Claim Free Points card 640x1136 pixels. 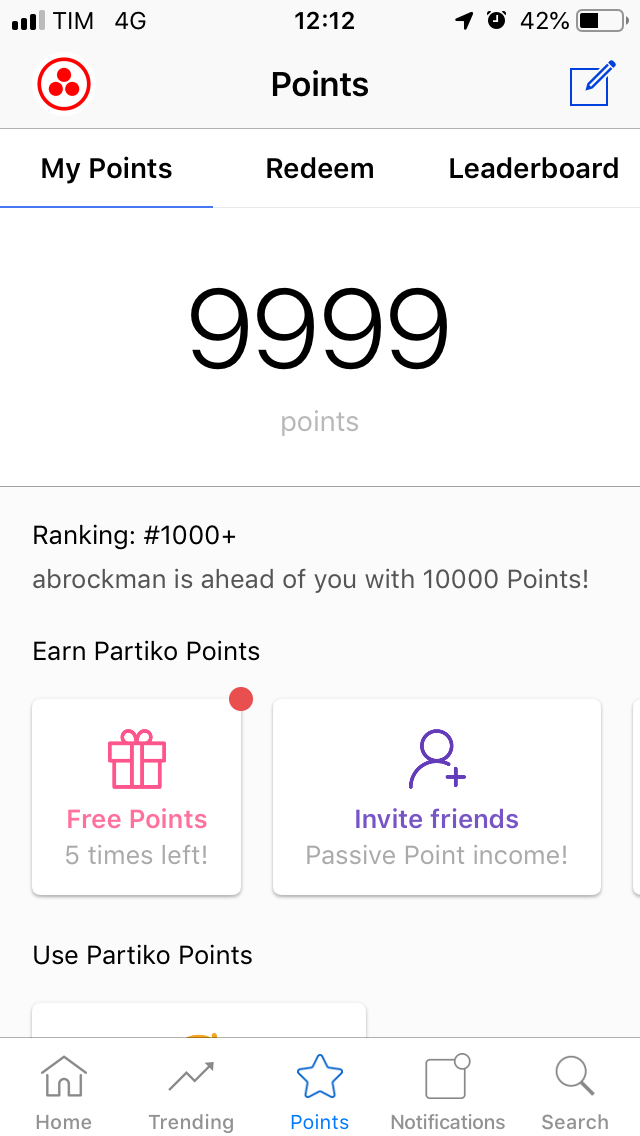tap(137, 797)
